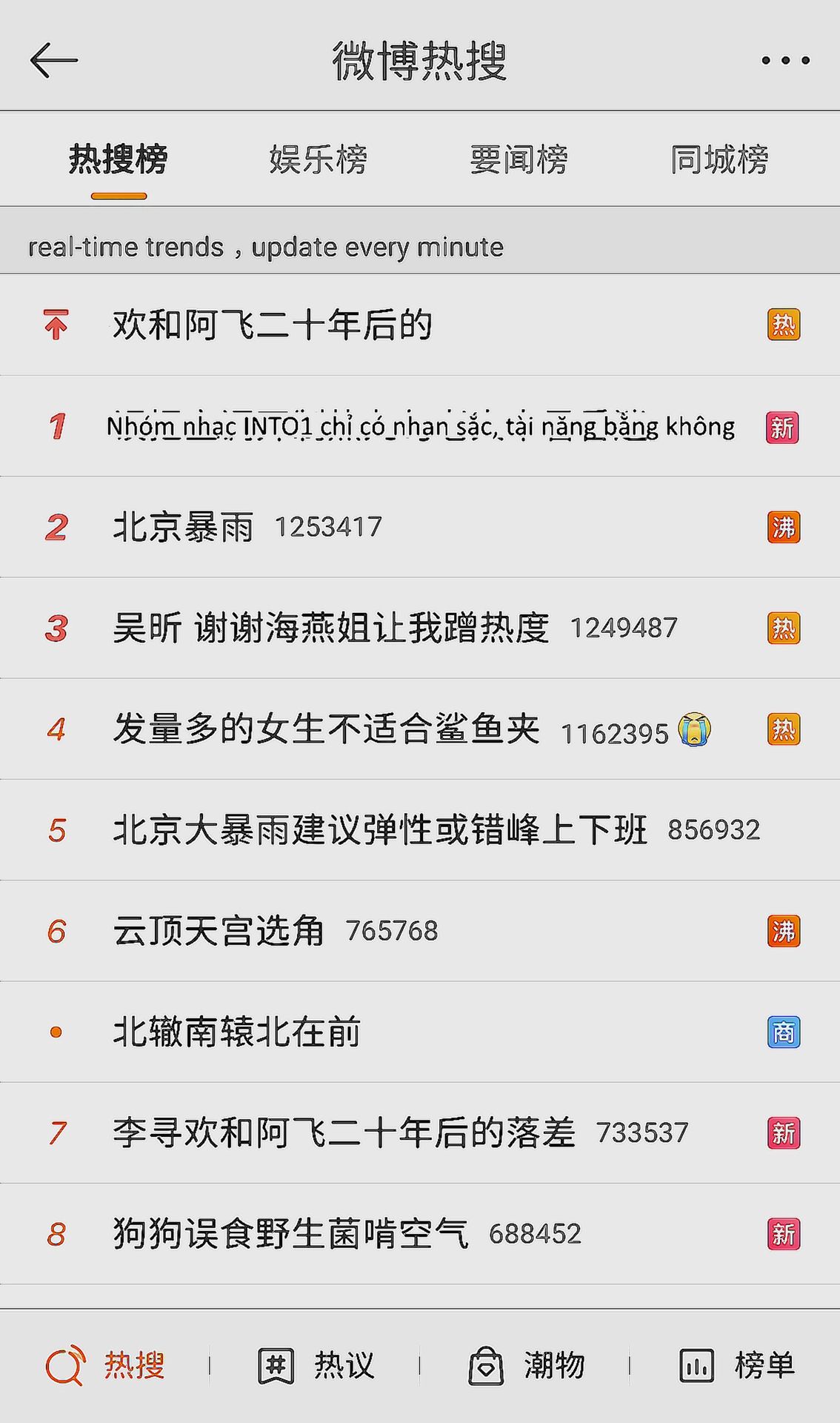This screenshot has width=840, height=1423.
Task: Go back using the arrow icon
Action: click(x=53, y=60)
